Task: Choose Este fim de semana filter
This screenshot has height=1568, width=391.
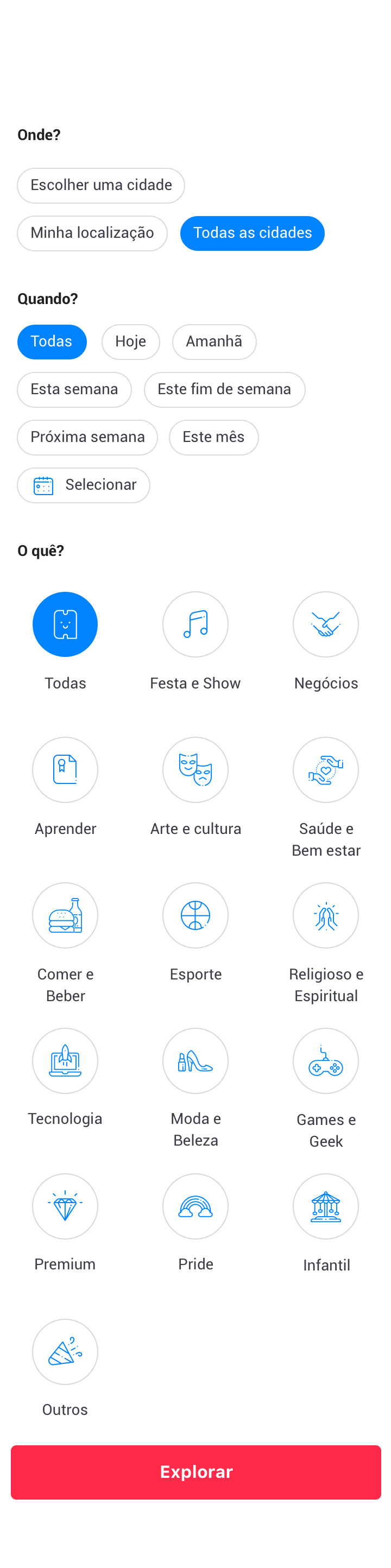Action: tap(224, 390)
